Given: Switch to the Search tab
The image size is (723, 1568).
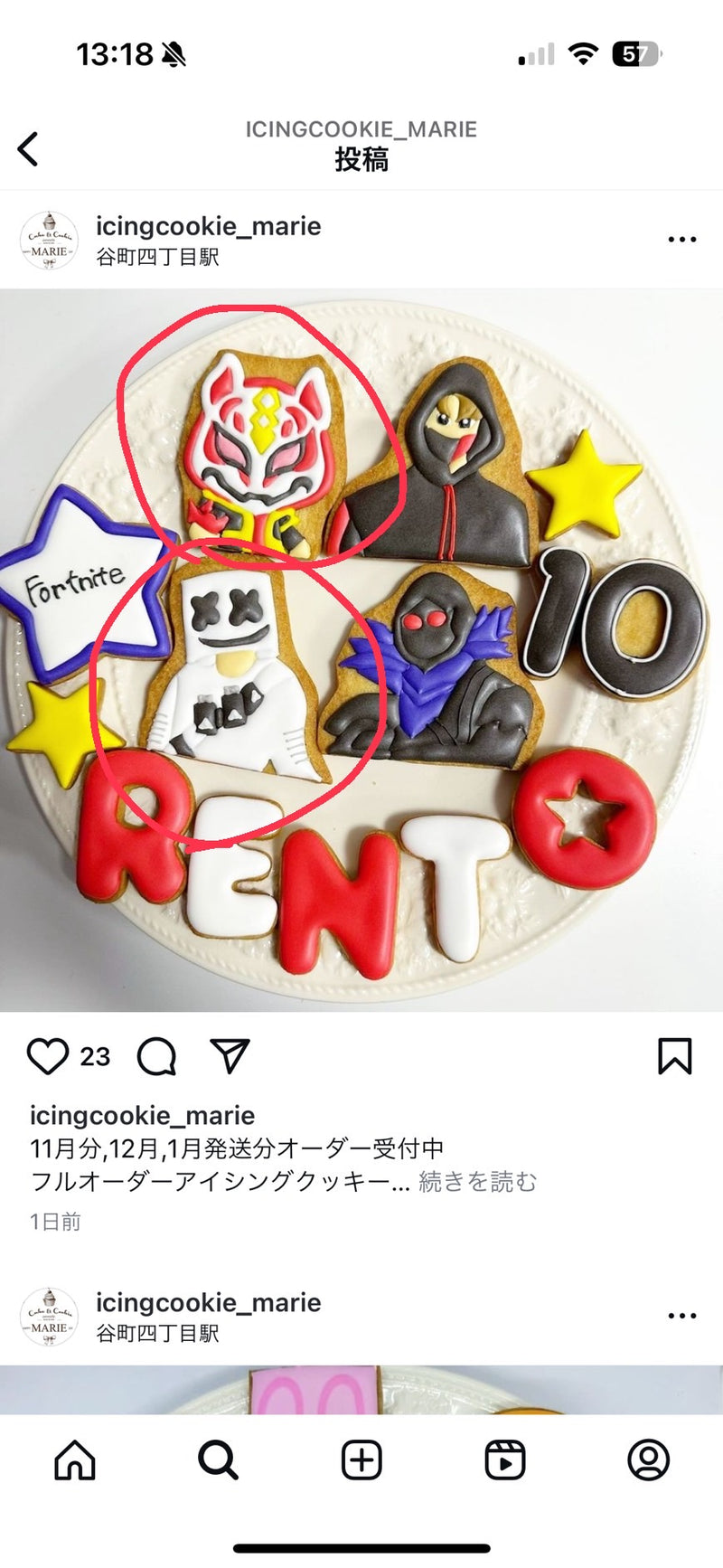Looking at the screenshot, I should tap(218, 1459).
